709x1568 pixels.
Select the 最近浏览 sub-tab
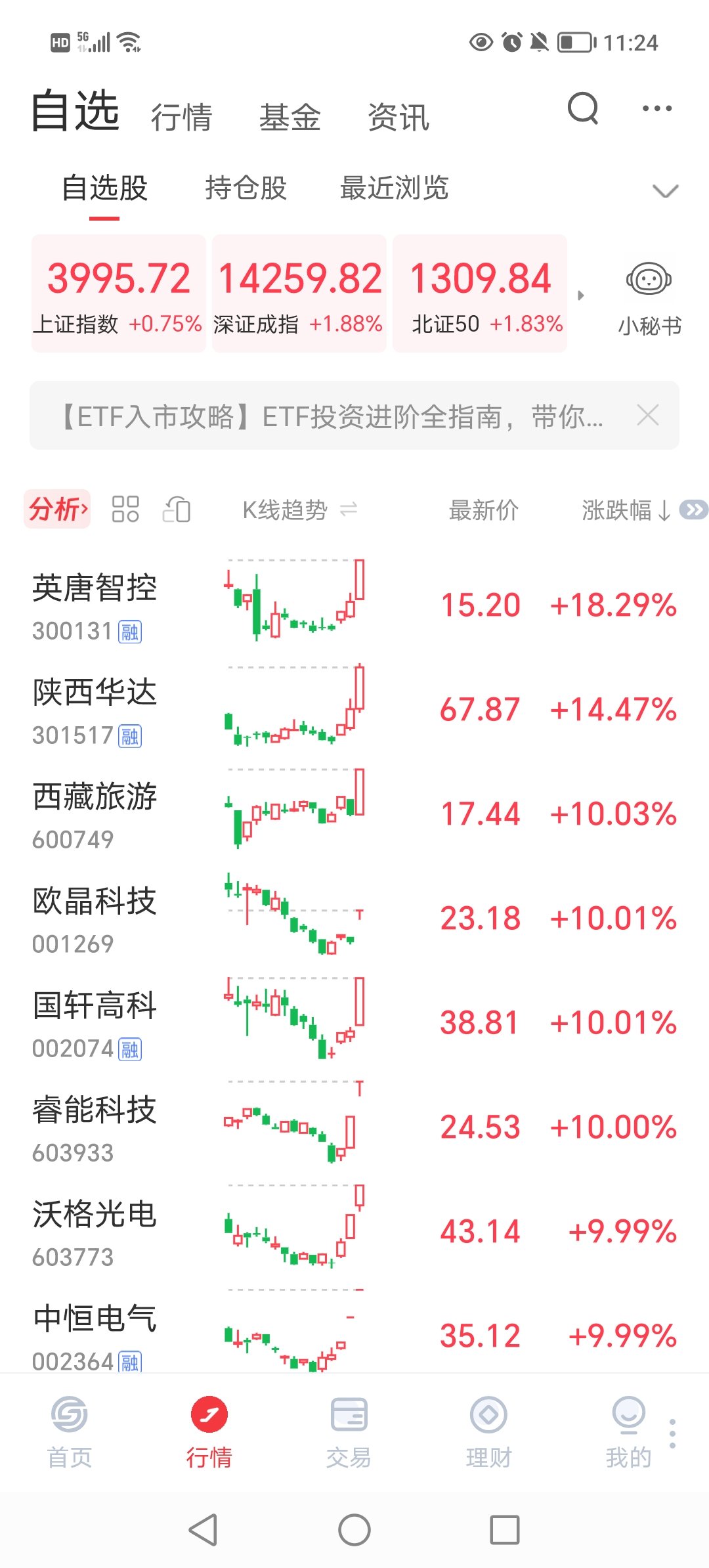coord(394,188)
